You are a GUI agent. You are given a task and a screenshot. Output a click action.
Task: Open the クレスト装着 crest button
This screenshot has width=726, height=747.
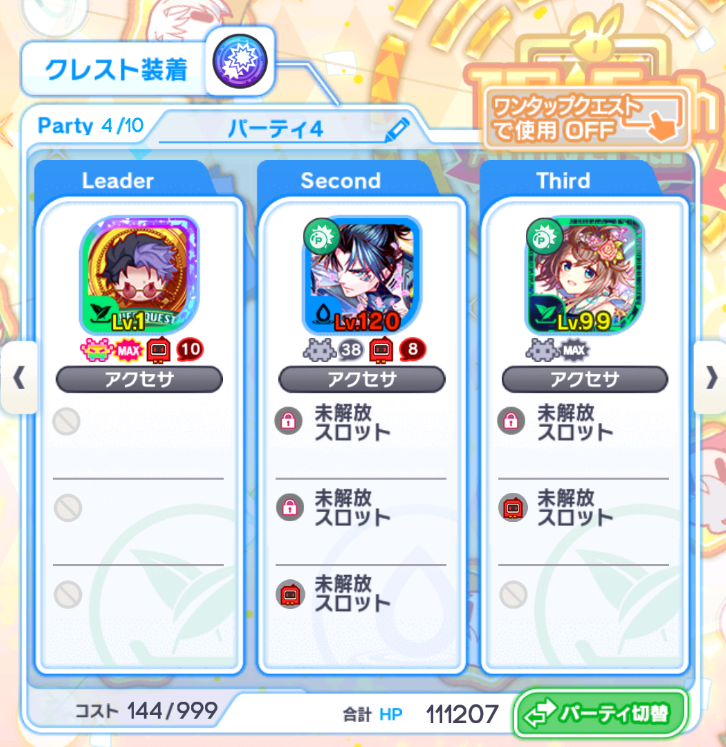click(241, 68)
